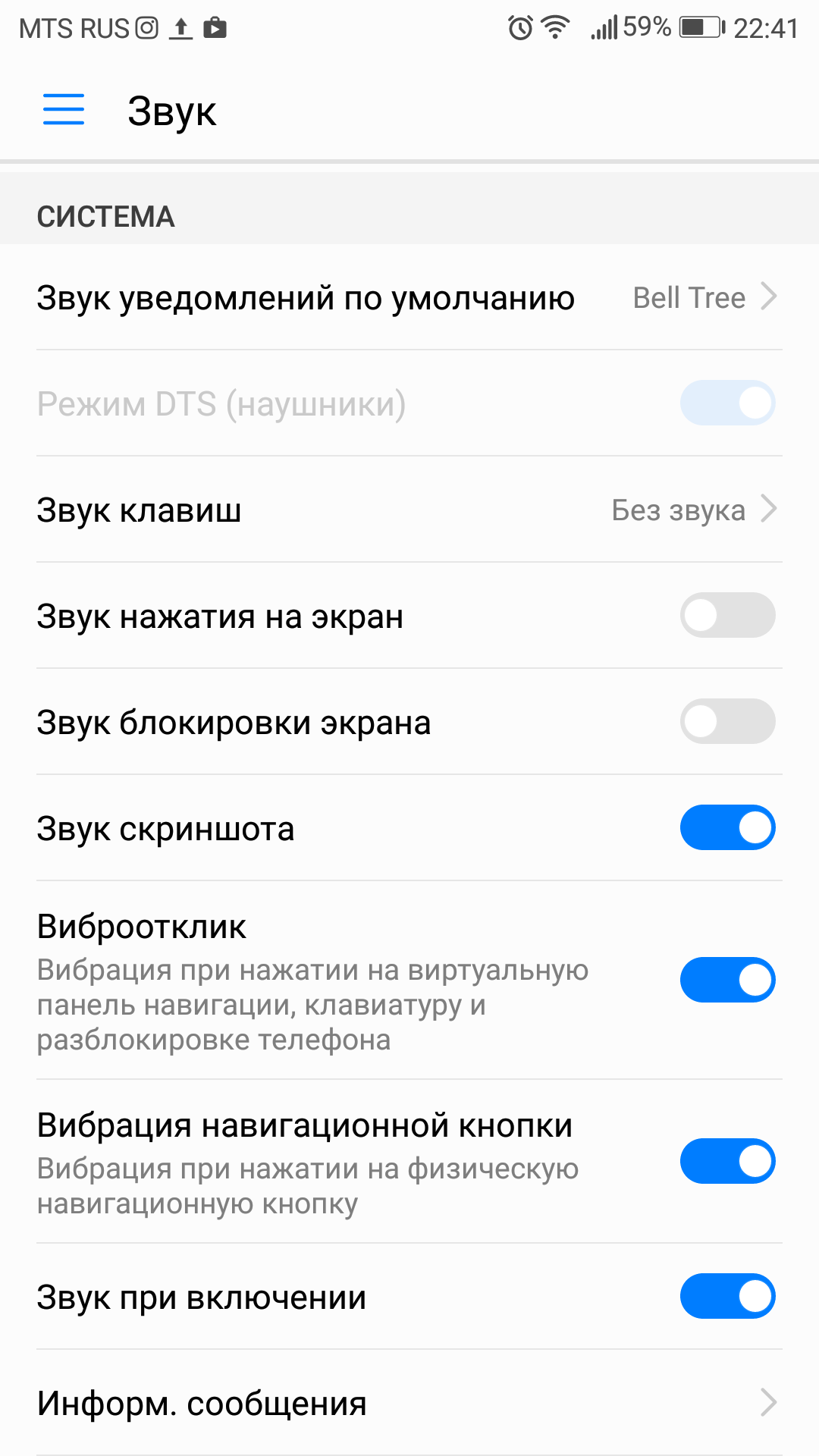Enable Звук нажатия на экран
819x1456 pixels.
(x=727, y=615)
